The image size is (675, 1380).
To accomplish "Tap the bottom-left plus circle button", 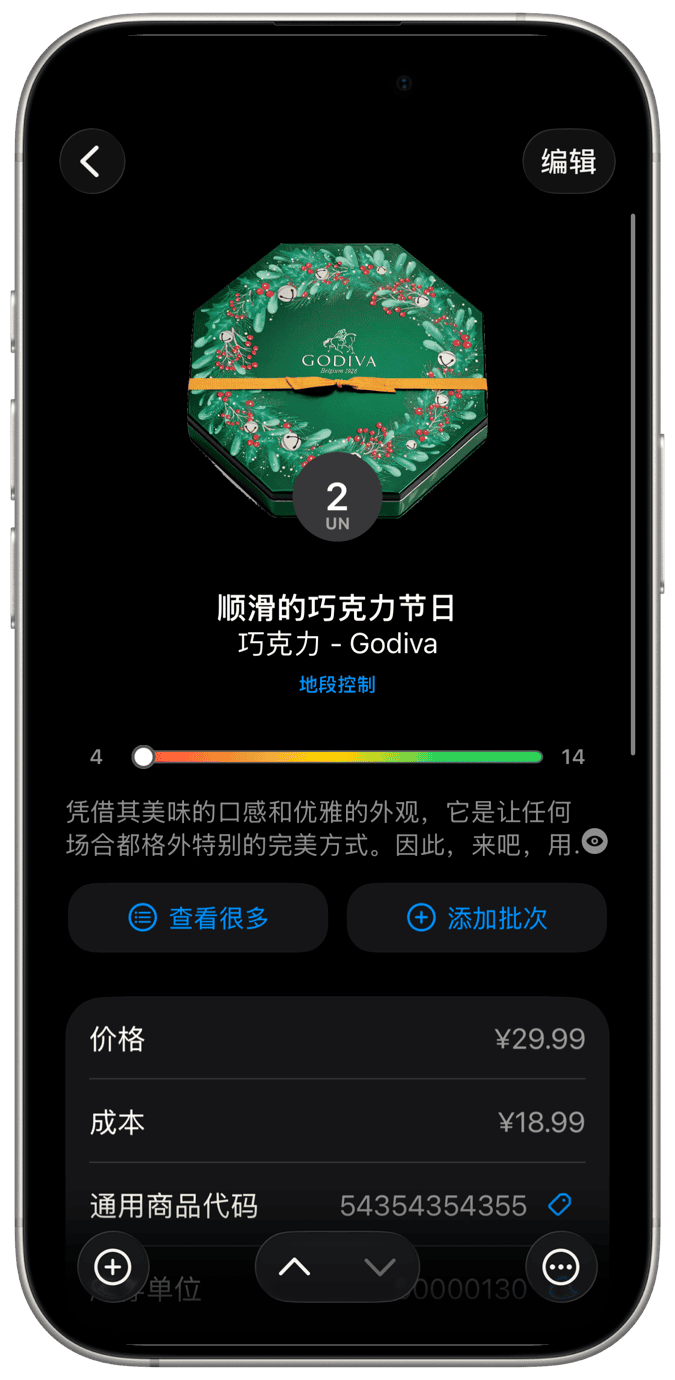I will tap(113, 1267).
